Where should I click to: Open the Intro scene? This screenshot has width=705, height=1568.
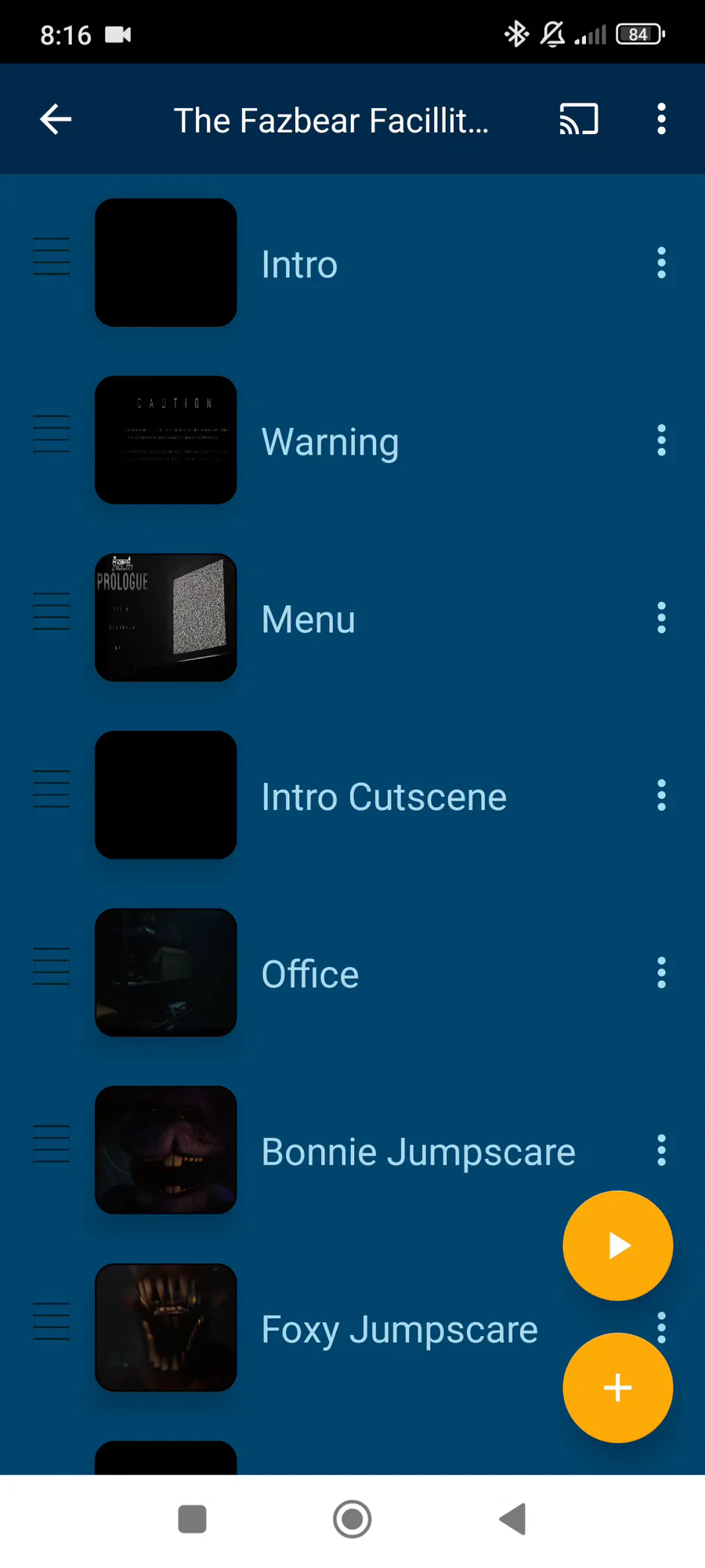[298, 264]
